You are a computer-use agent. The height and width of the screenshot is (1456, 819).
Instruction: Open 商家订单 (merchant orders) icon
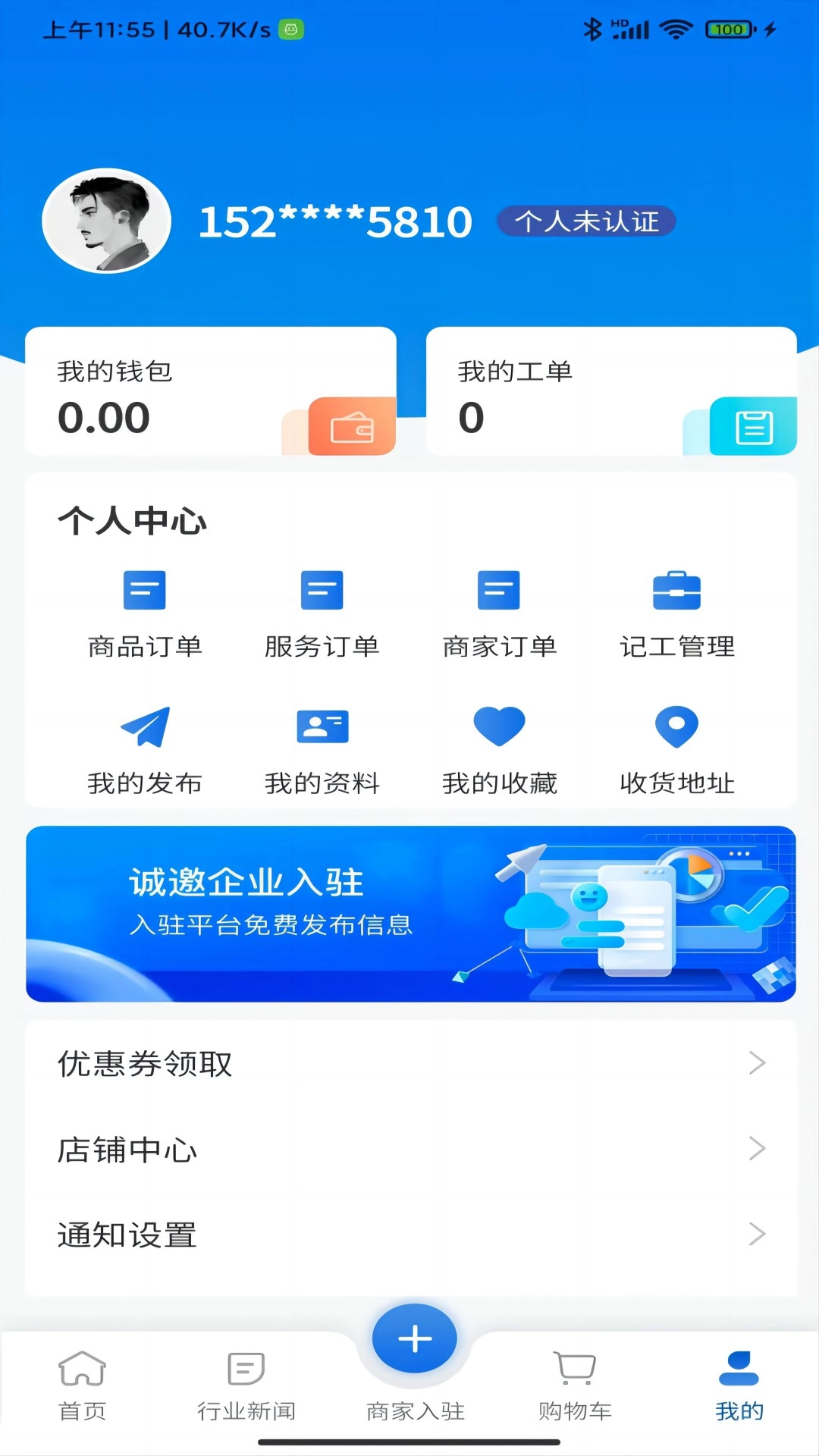(499, 590)
